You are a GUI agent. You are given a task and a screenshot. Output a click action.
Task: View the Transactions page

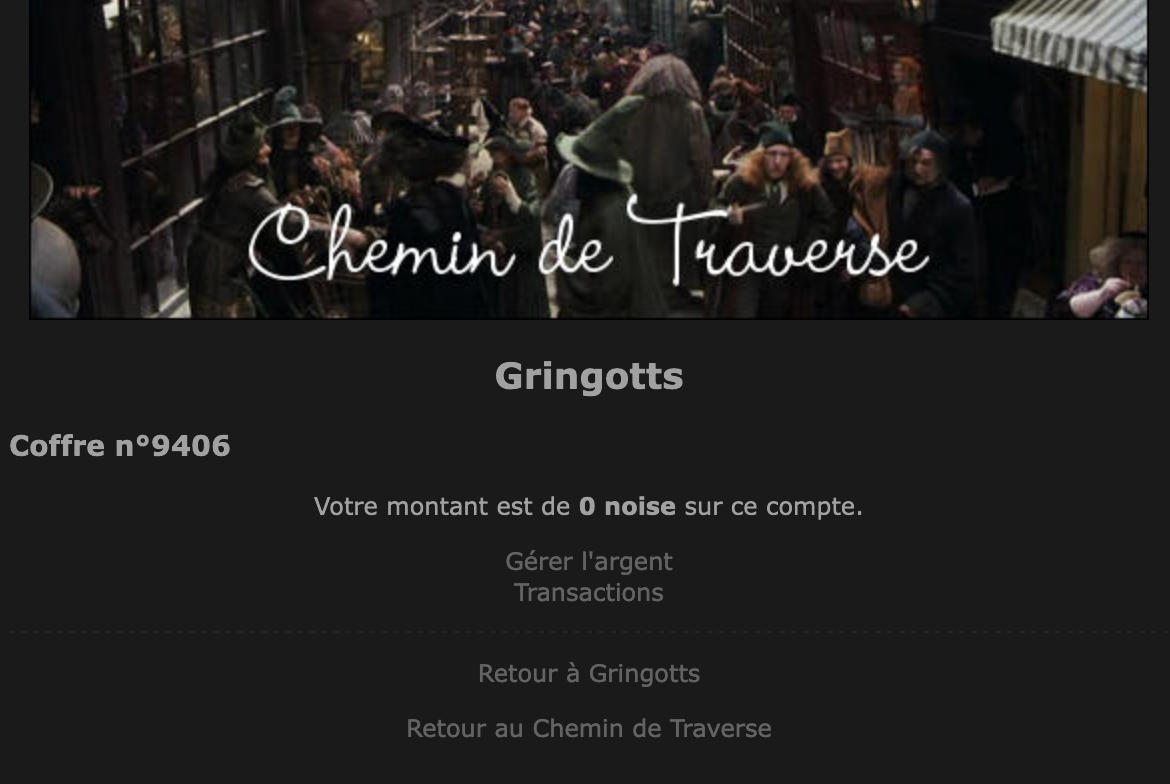tap(588, 592)
